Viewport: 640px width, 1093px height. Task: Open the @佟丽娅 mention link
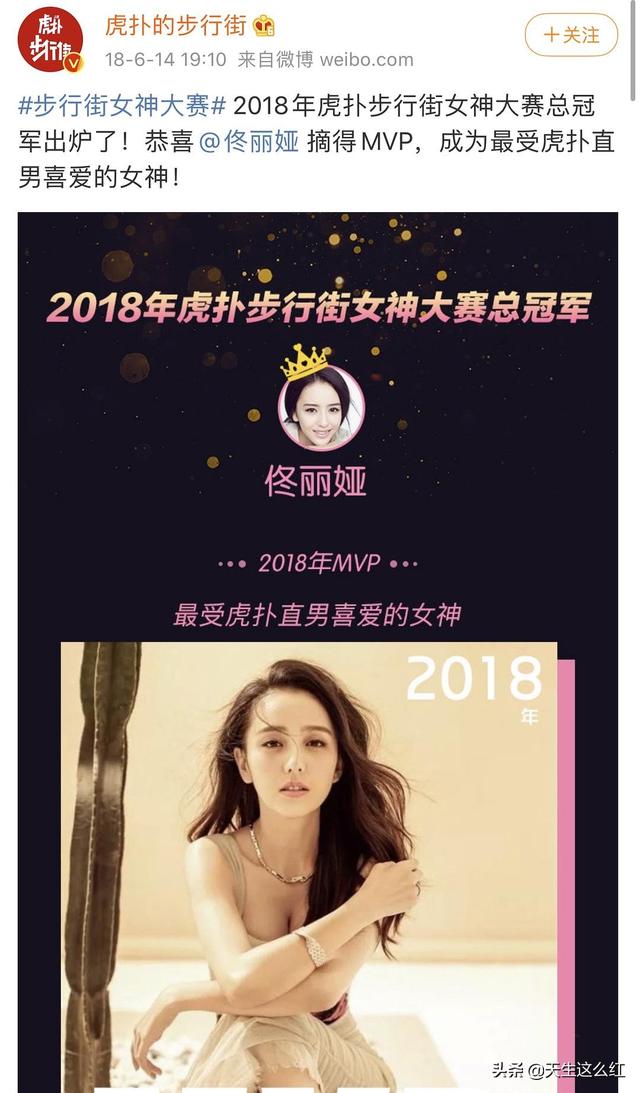(x=249, y=140)
